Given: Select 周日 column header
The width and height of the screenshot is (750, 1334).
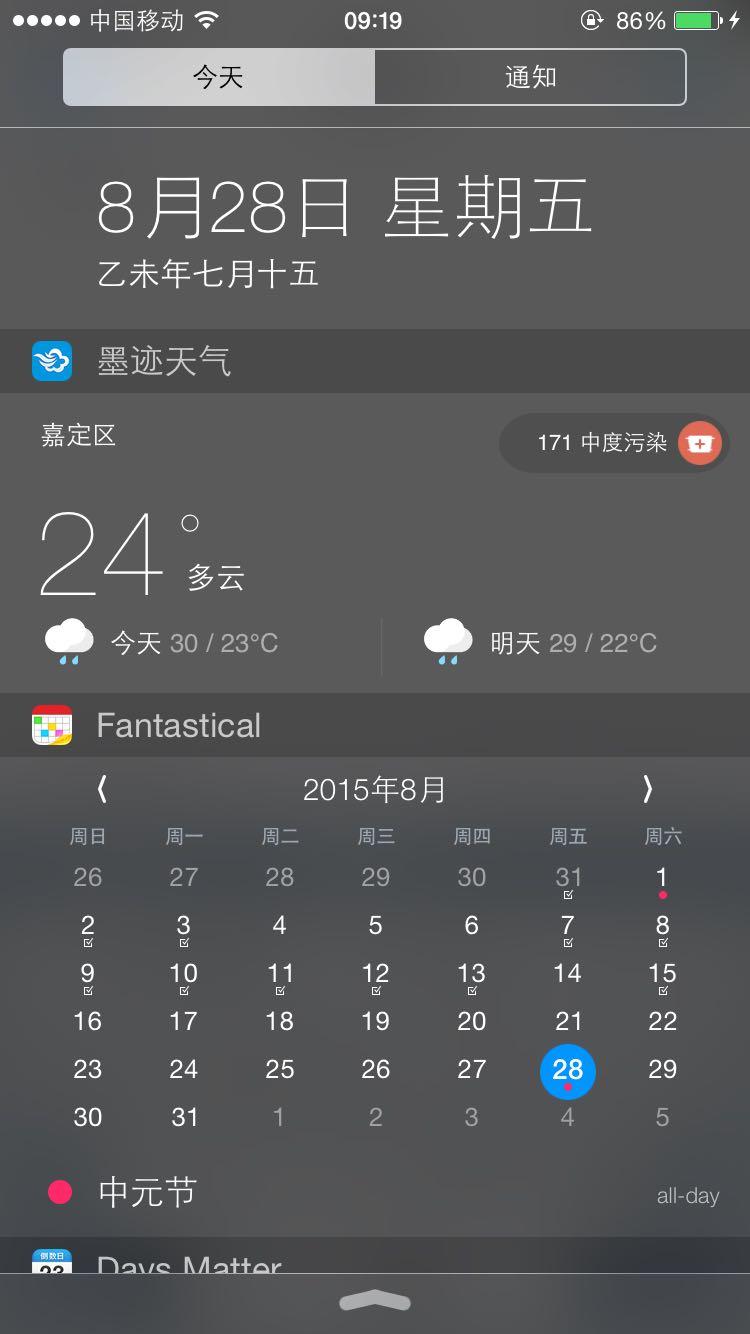Looking at the screenshot, I should coord(88,837).
